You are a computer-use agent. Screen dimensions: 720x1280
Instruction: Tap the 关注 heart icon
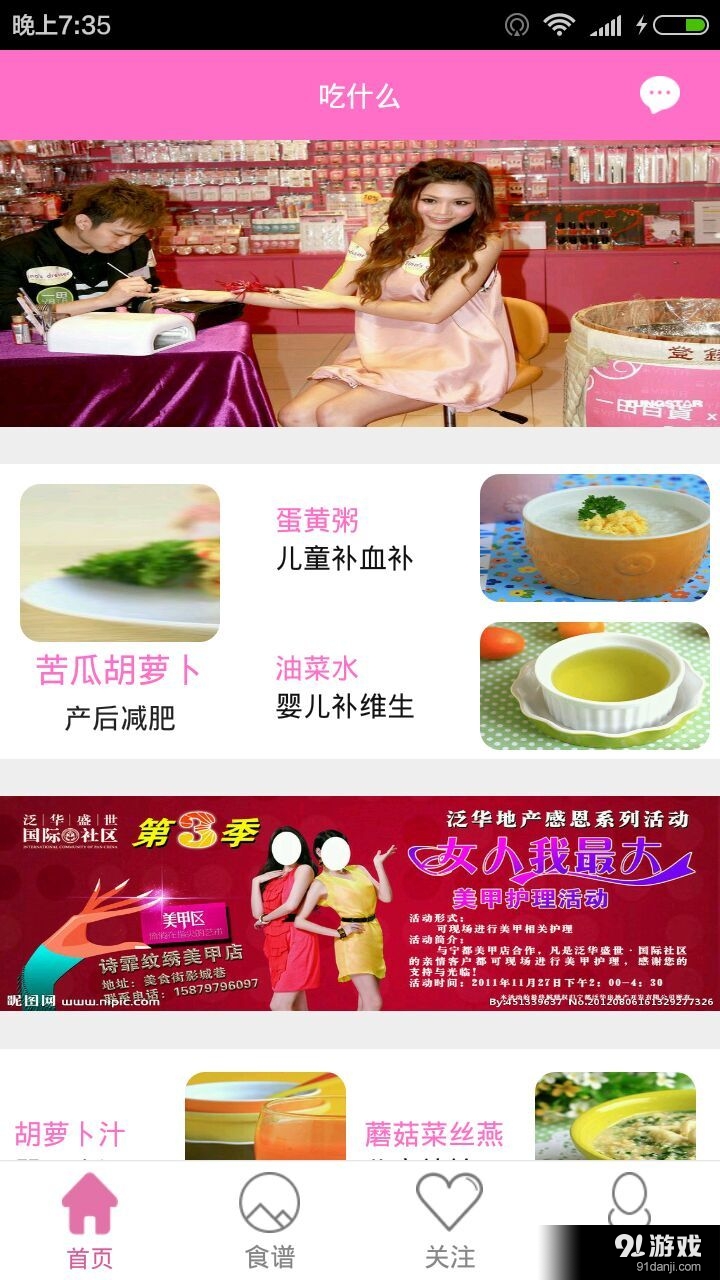[x=449, y=1206]
